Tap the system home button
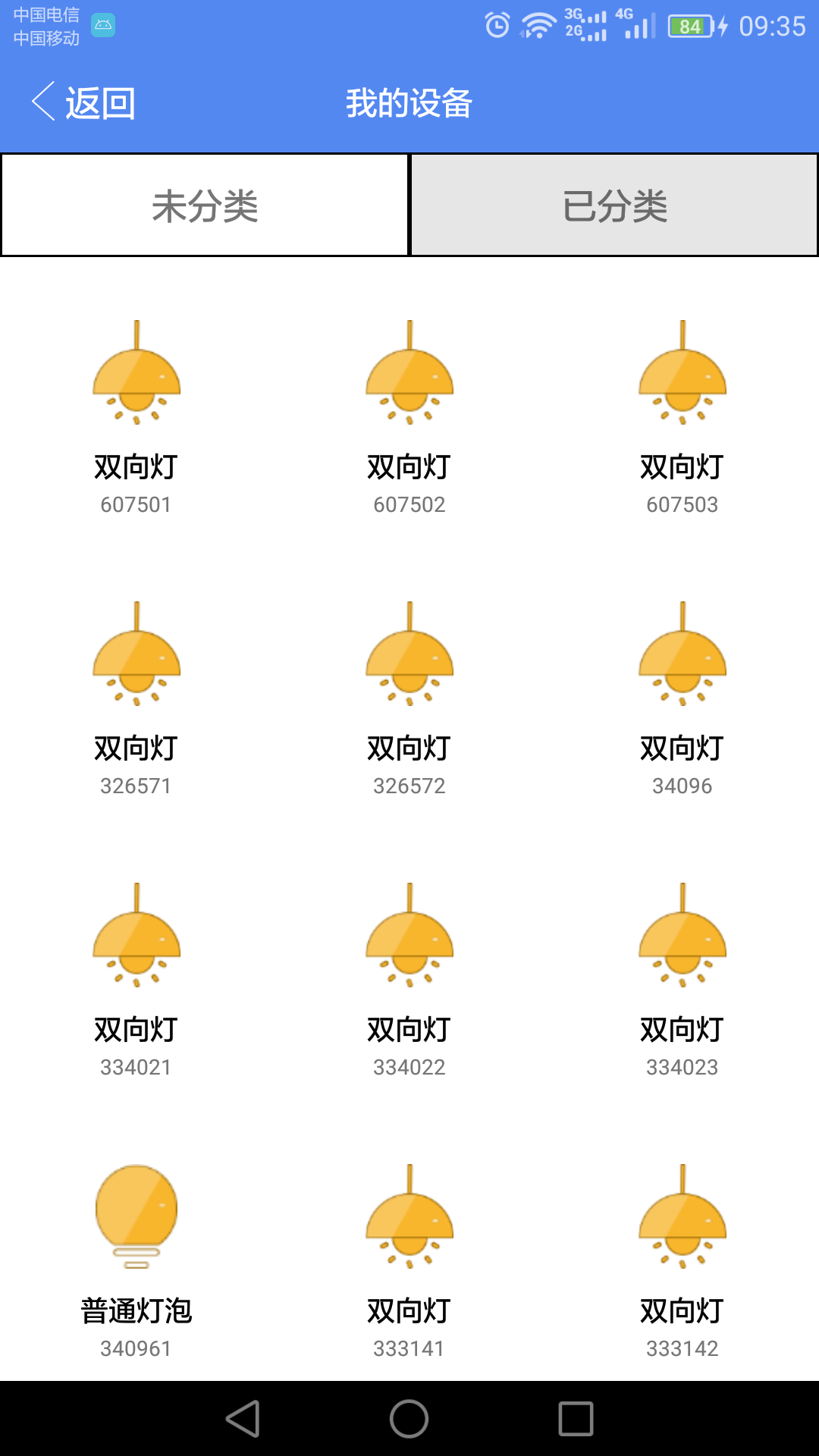The width and height of the screenshot is (819, 1456). click(409, 1419)
